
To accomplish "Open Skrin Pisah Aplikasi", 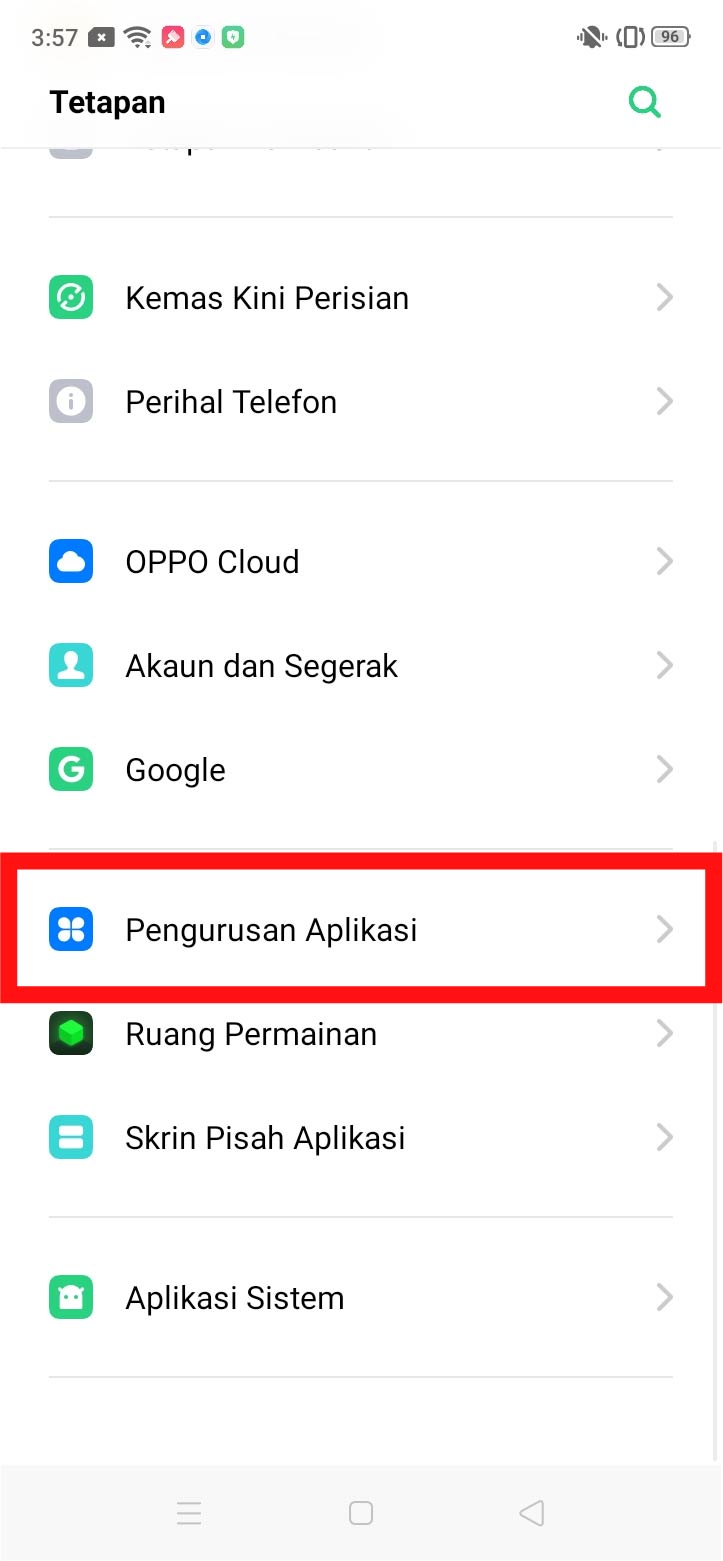I will coord(360,1138).
